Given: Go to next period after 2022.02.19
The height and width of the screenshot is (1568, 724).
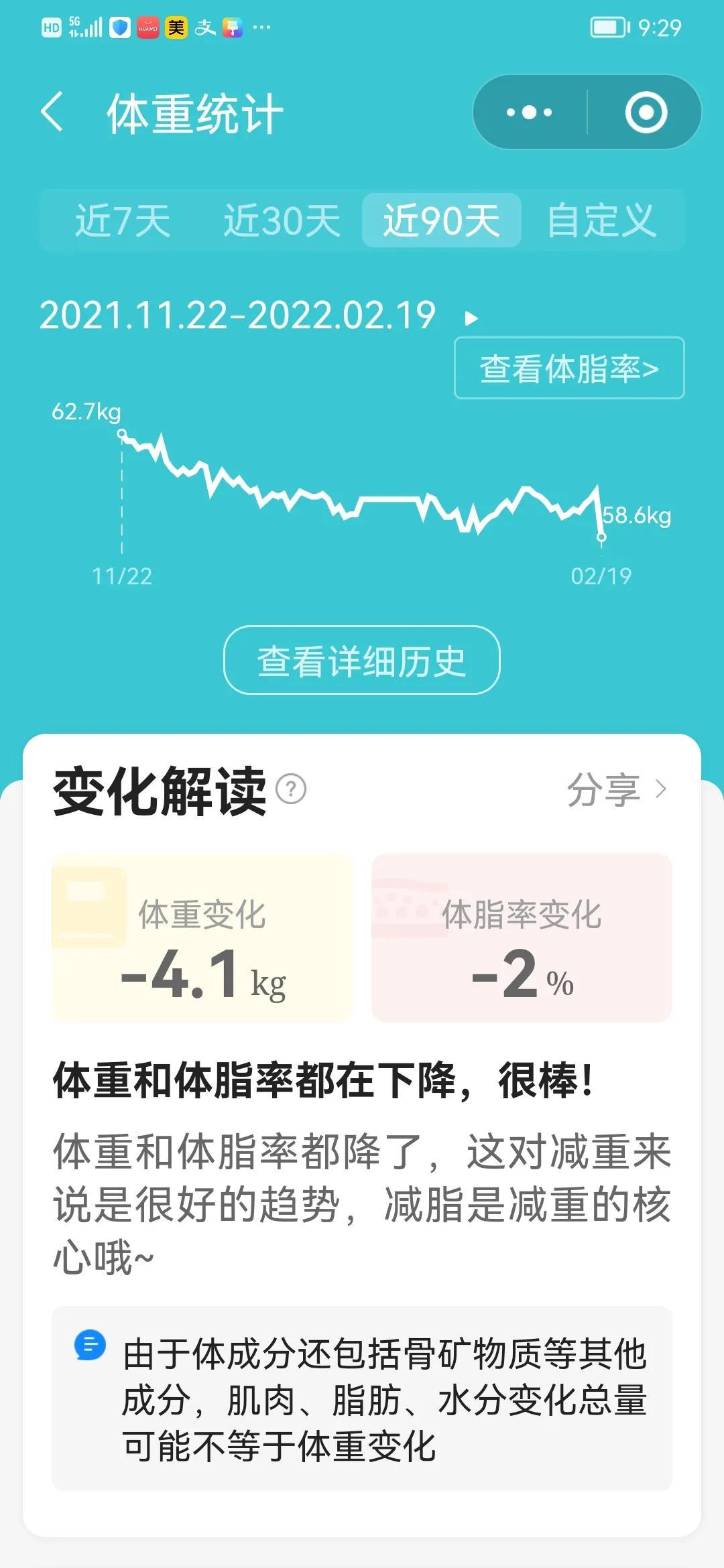Looking at the screenshot, I should click(x=472, y=318).
